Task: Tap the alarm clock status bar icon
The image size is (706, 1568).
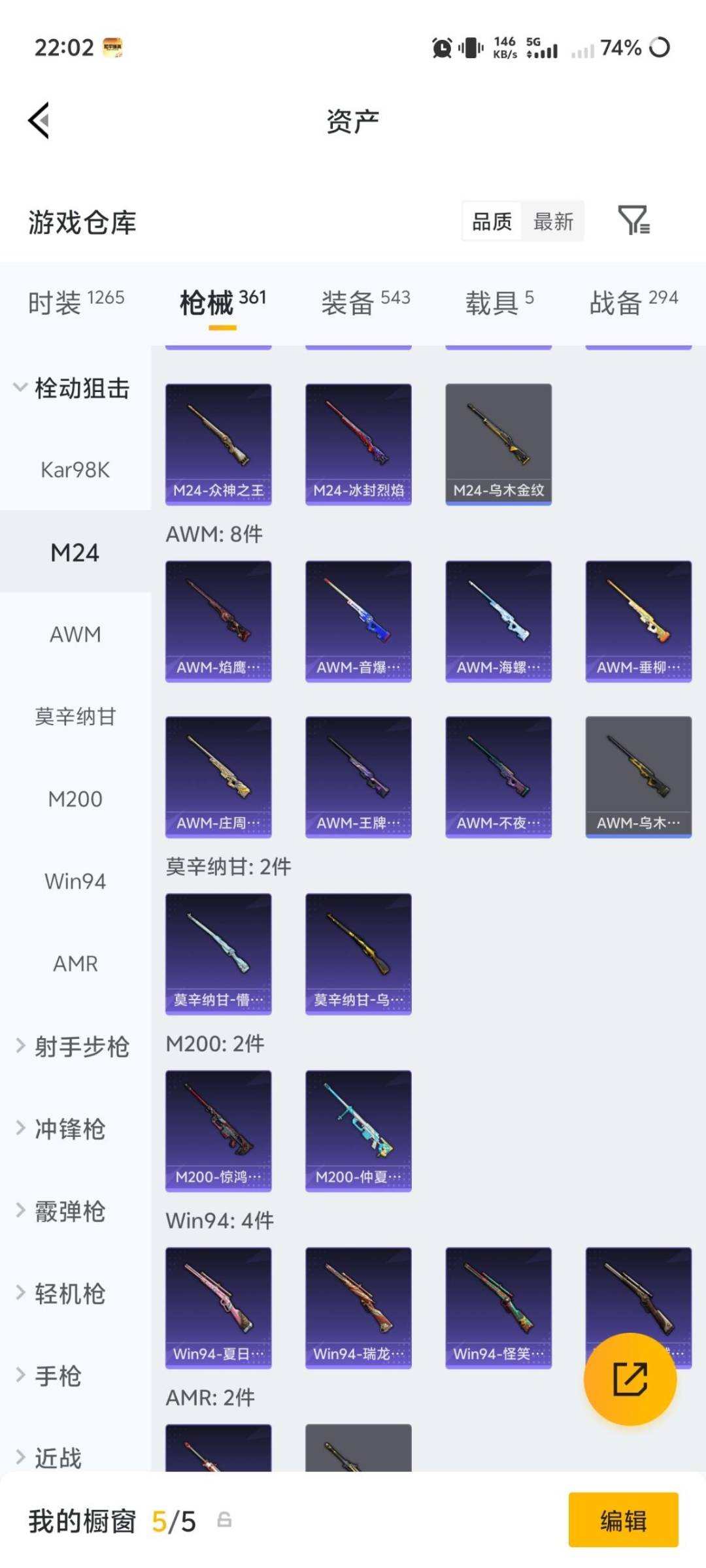Action: (441, 48)
